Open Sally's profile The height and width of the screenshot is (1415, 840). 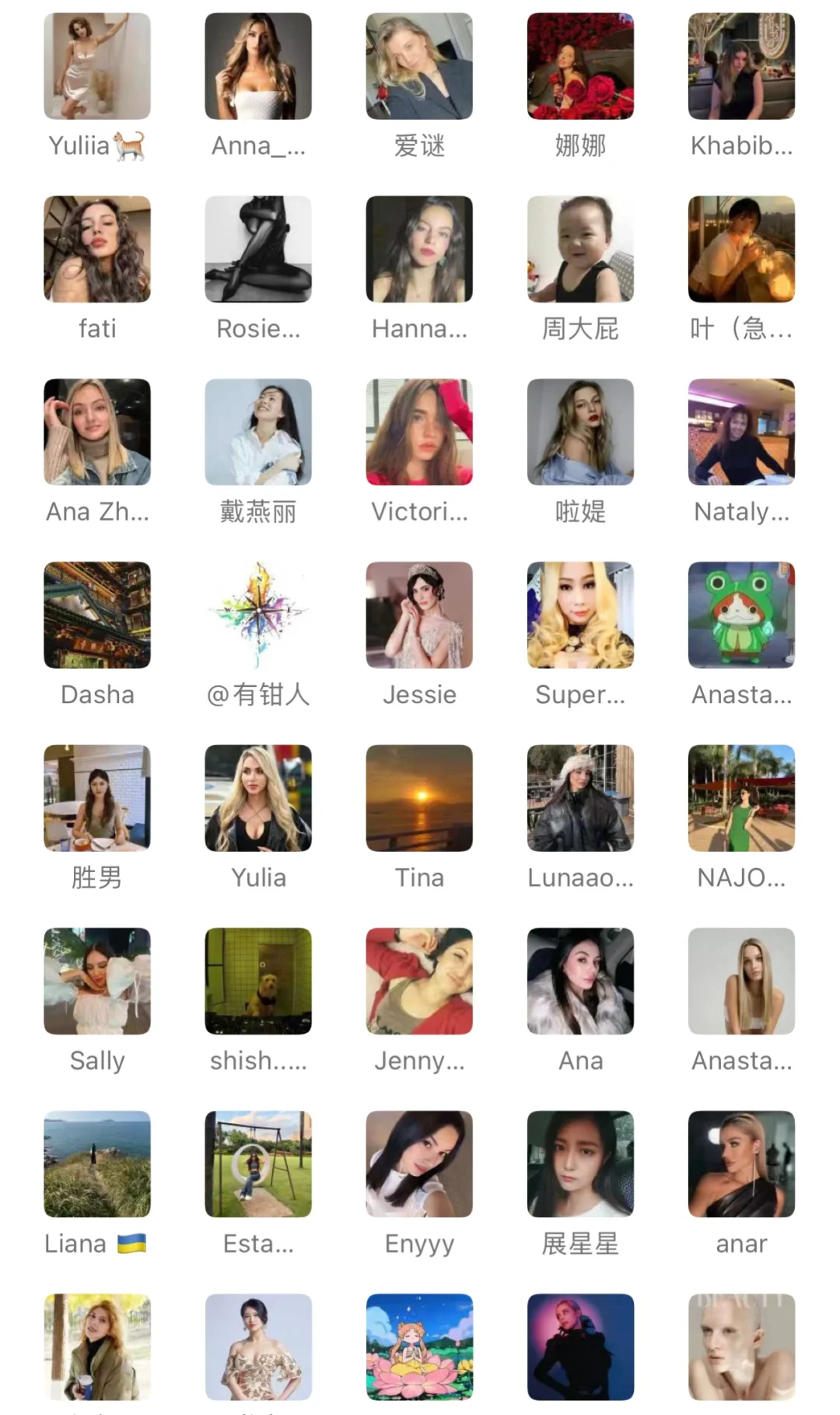[97, 981]
